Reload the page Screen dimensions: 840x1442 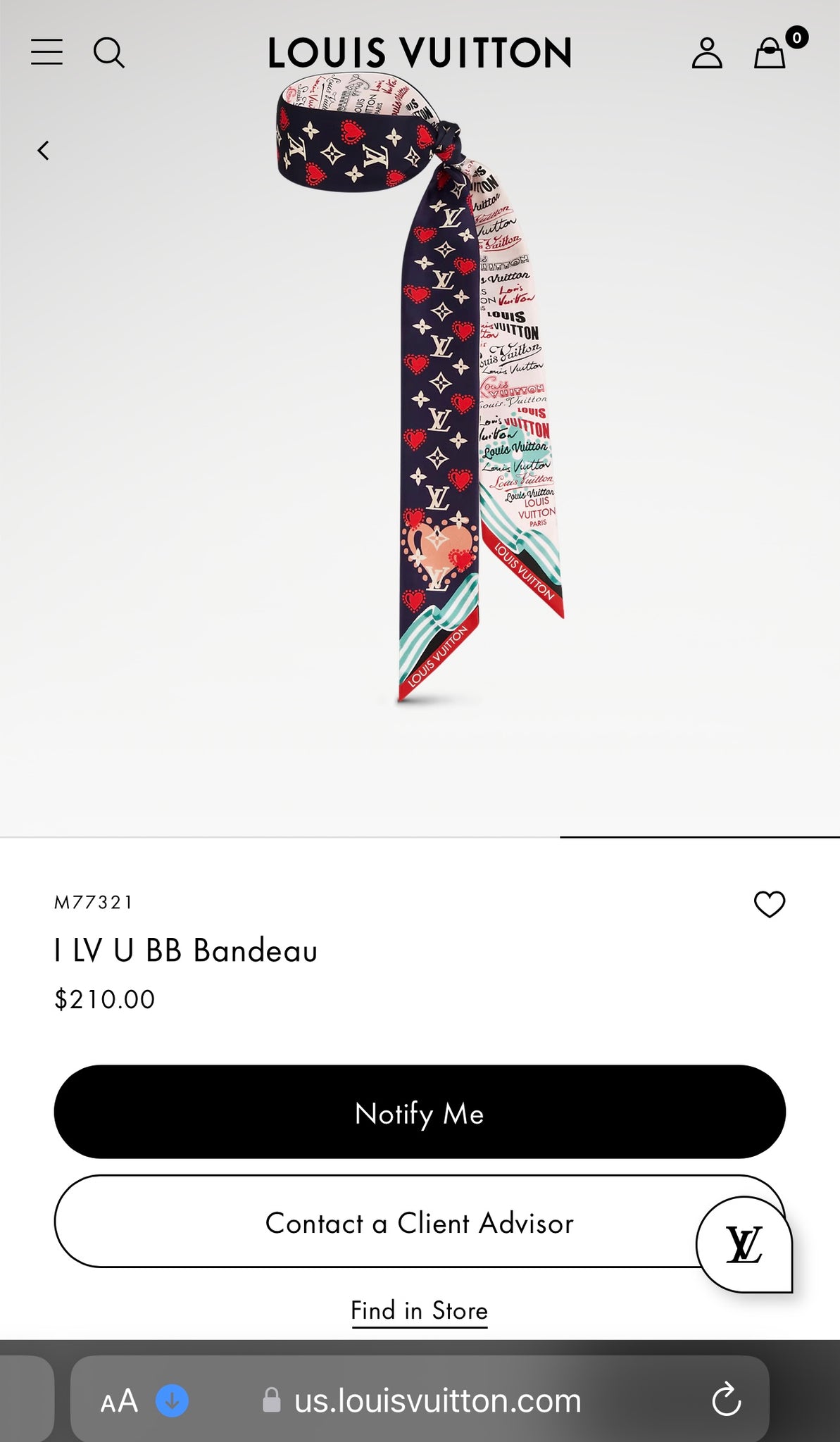(727, 1400)
